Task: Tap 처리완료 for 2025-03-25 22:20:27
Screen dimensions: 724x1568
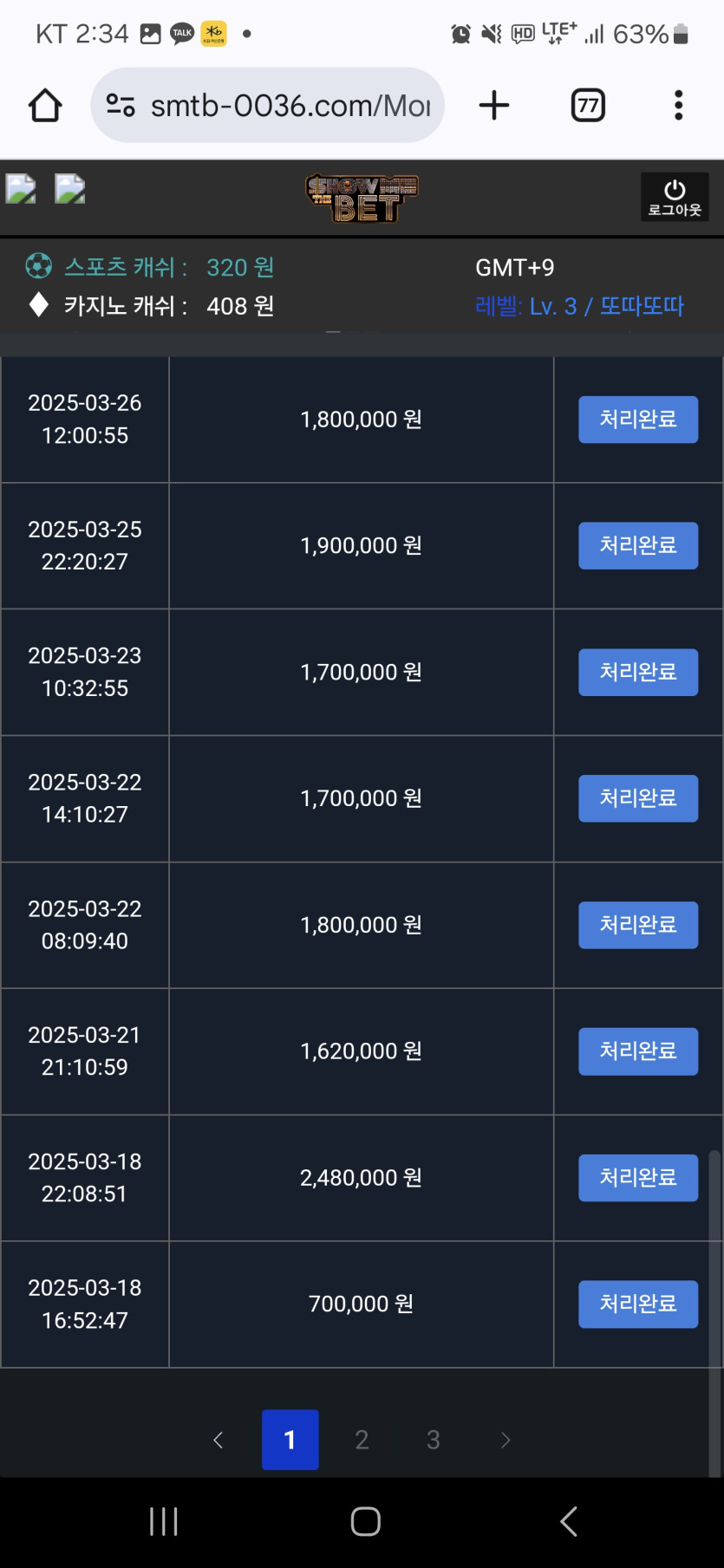Action: pyautogui.click(x=638, y=545)
